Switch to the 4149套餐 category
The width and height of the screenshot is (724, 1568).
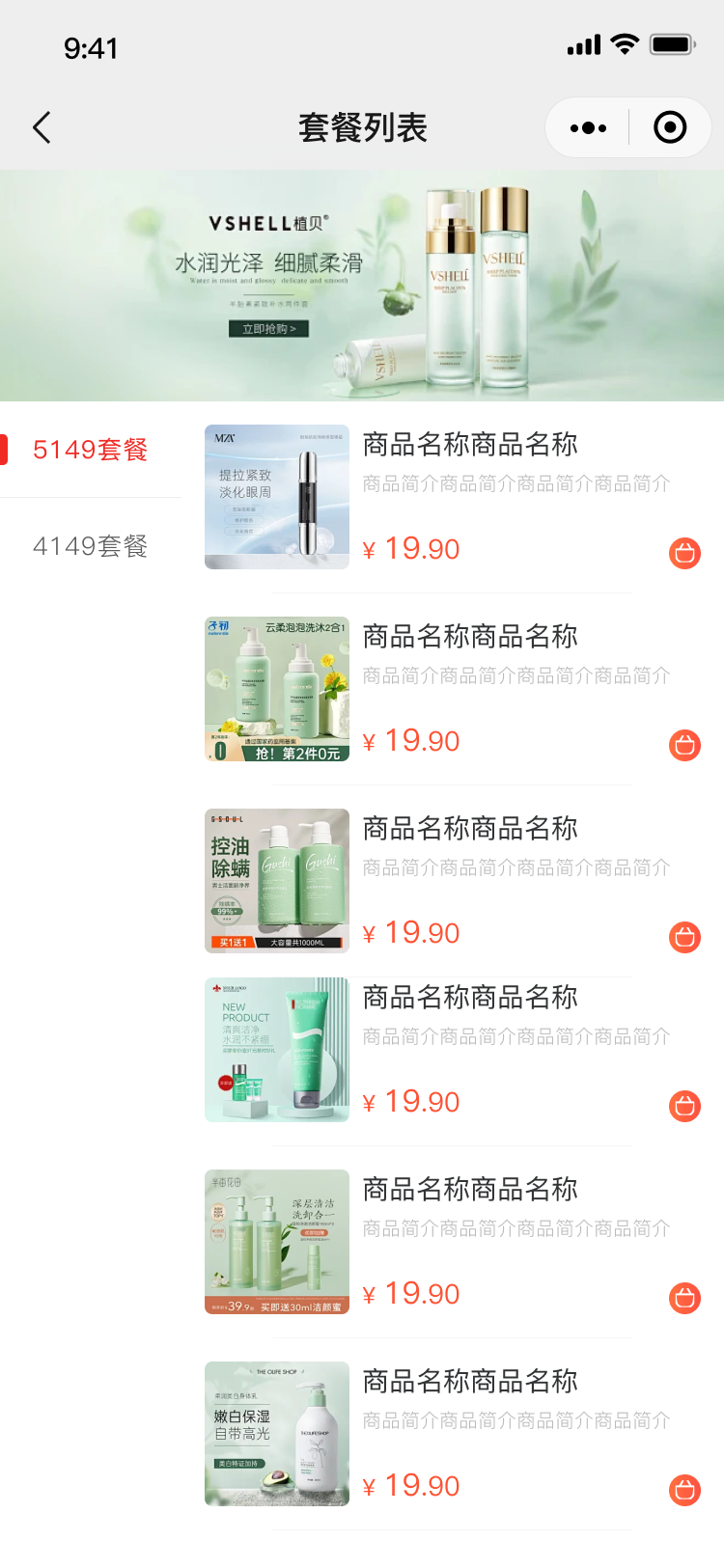[x=91, y=546]
